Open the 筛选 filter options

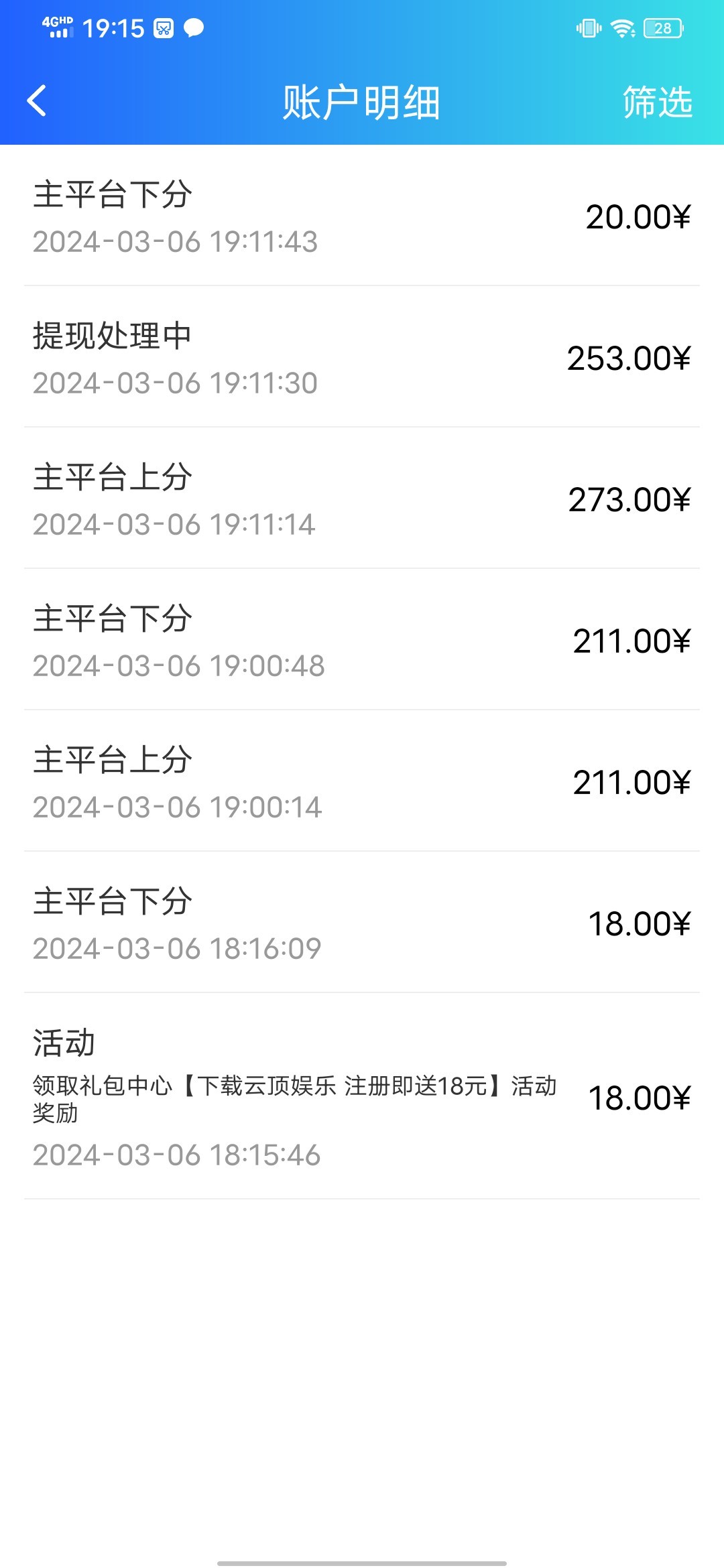click(x=657, y=103)
